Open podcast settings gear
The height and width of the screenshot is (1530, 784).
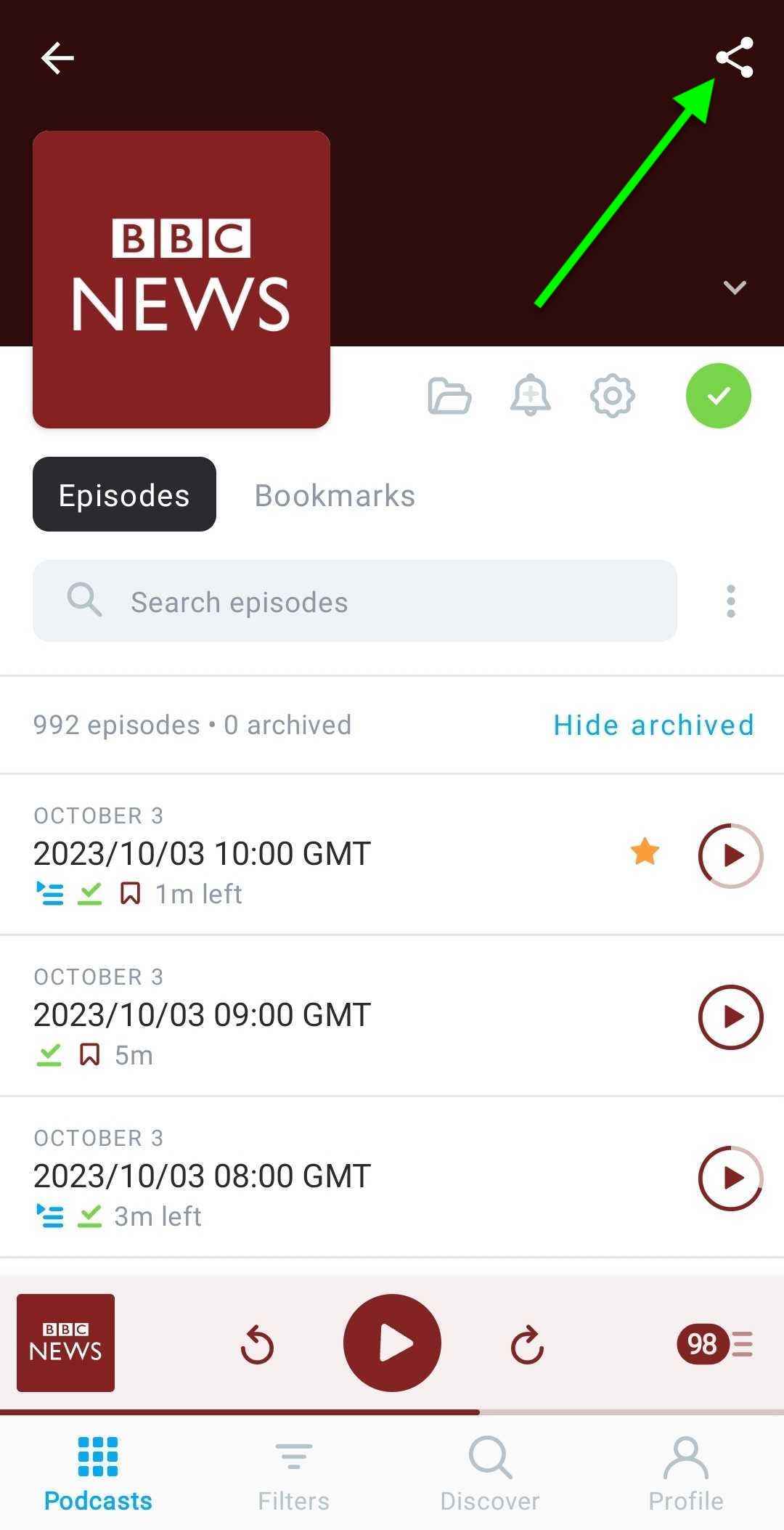click(612, 396)
